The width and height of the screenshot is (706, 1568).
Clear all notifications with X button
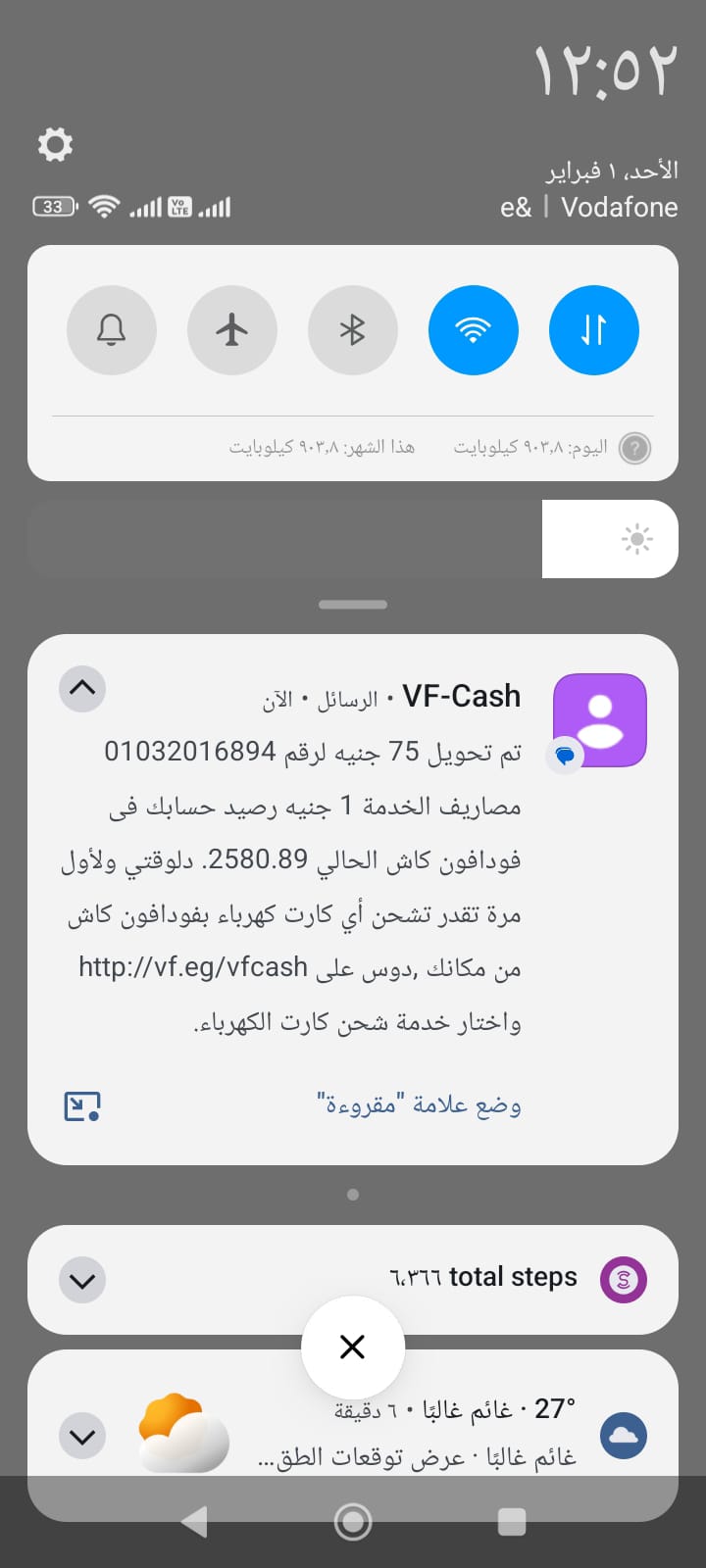click(352, 1347)
